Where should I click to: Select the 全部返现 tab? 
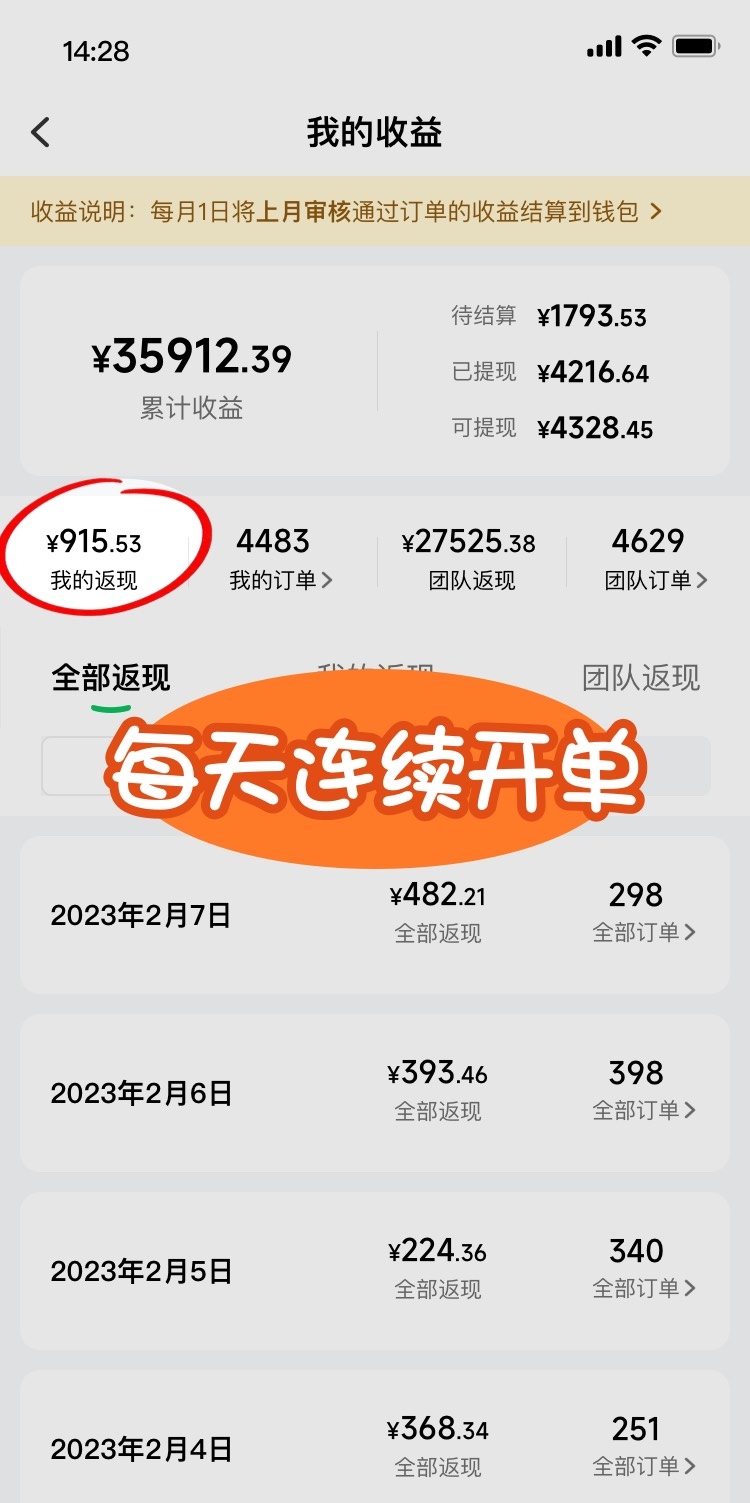[x=111, y=678]
